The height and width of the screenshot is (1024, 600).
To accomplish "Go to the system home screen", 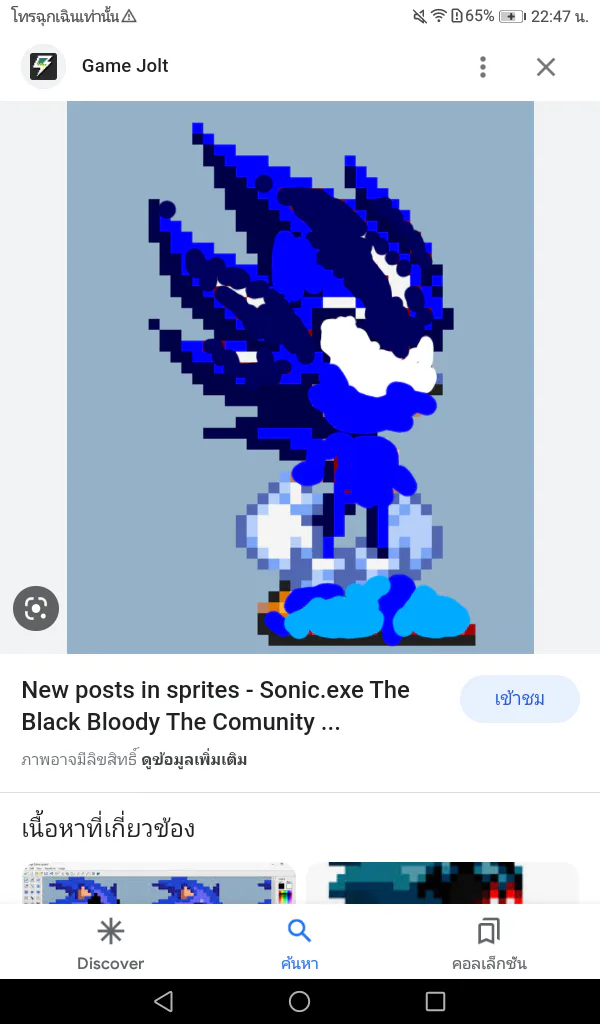I will (x=300, y=1001).
